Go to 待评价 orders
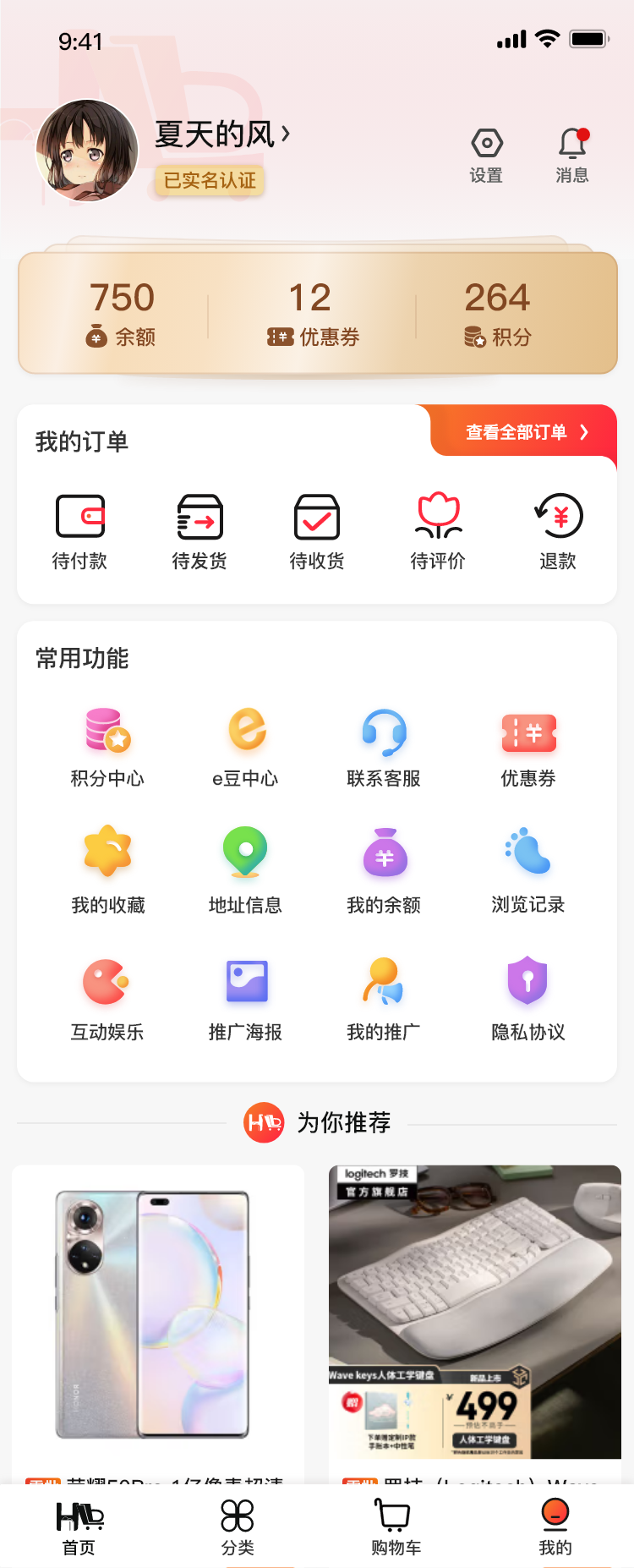The height and width of the screenshot is (1568, 634). pyautogui.click(x=438, y=532)
